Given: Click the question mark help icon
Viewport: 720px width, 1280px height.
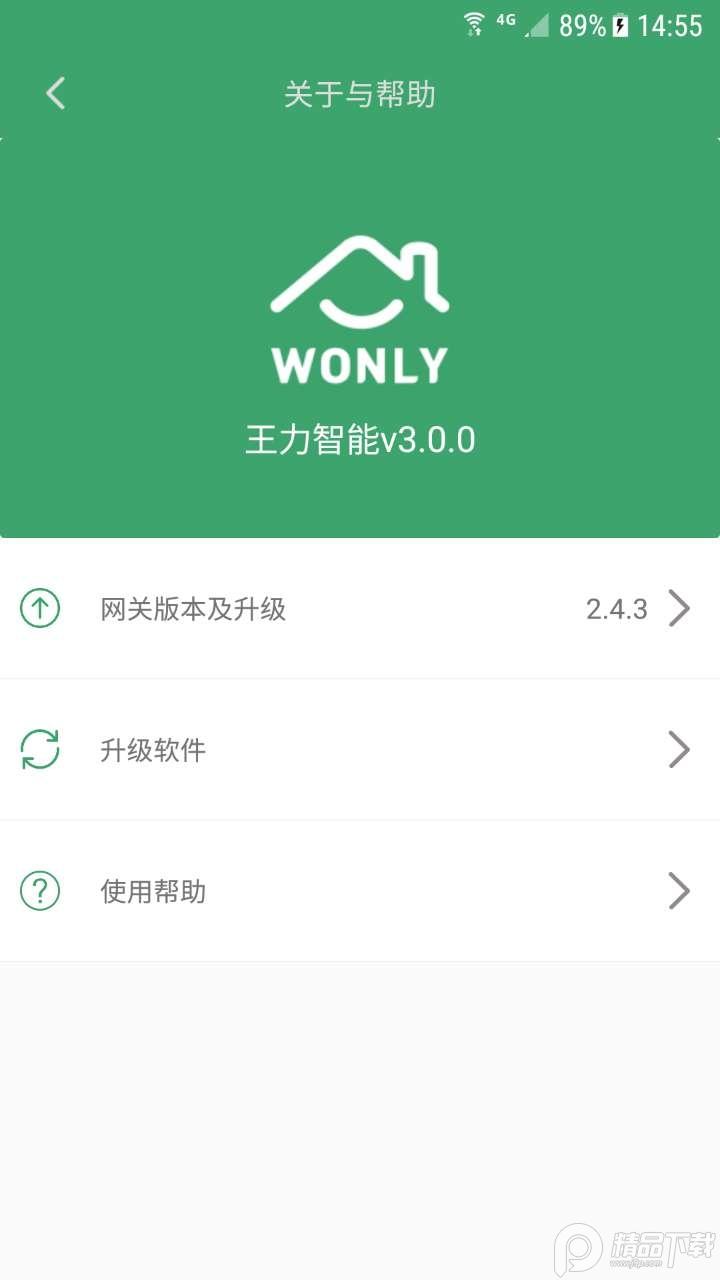Looking at the screenshot, I should pyautogui.click(x=39, y=891).
